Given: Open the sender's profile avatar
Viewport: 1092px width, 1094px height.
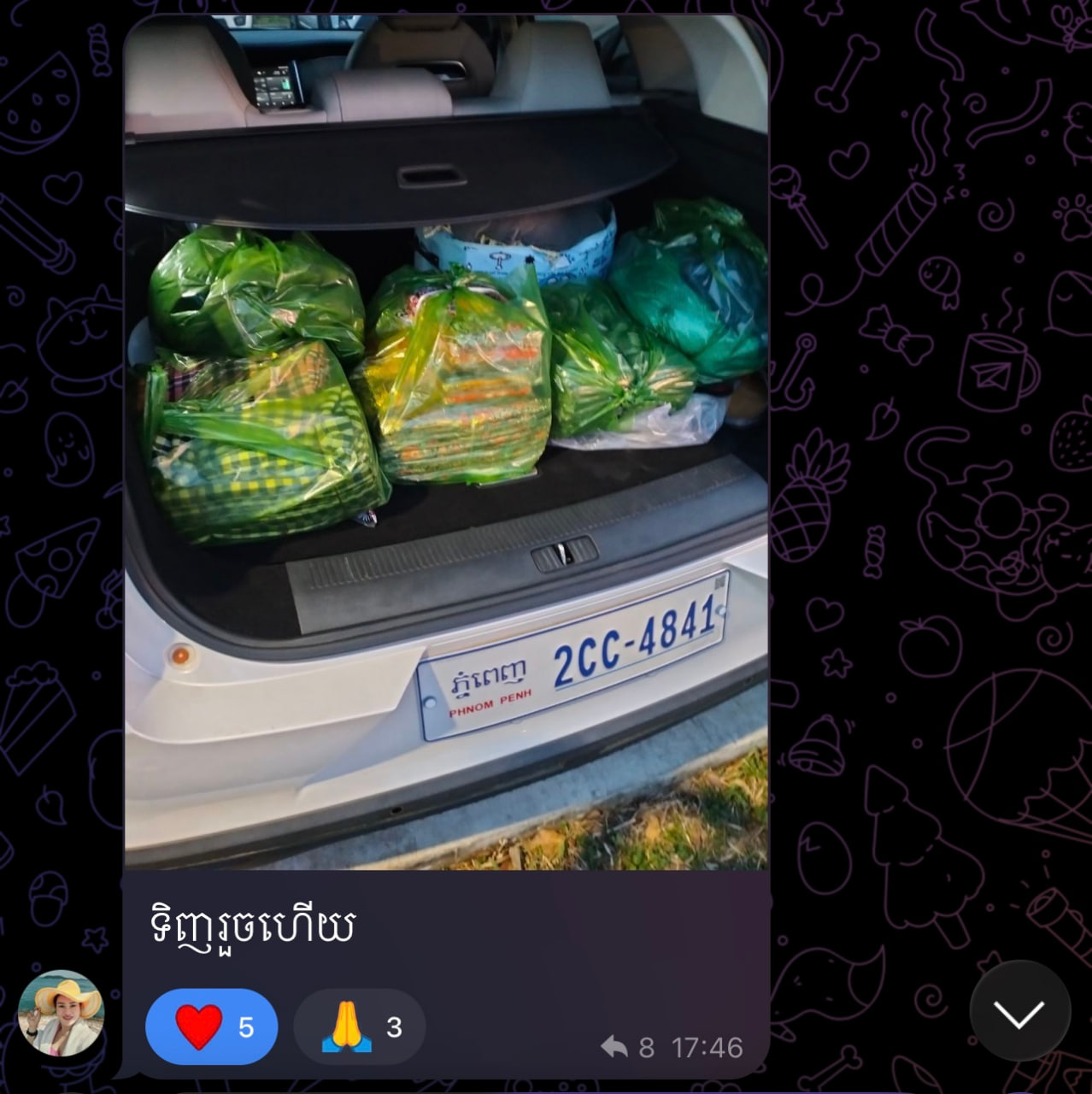Looking at the screenshot, I should pos(62,1014).
